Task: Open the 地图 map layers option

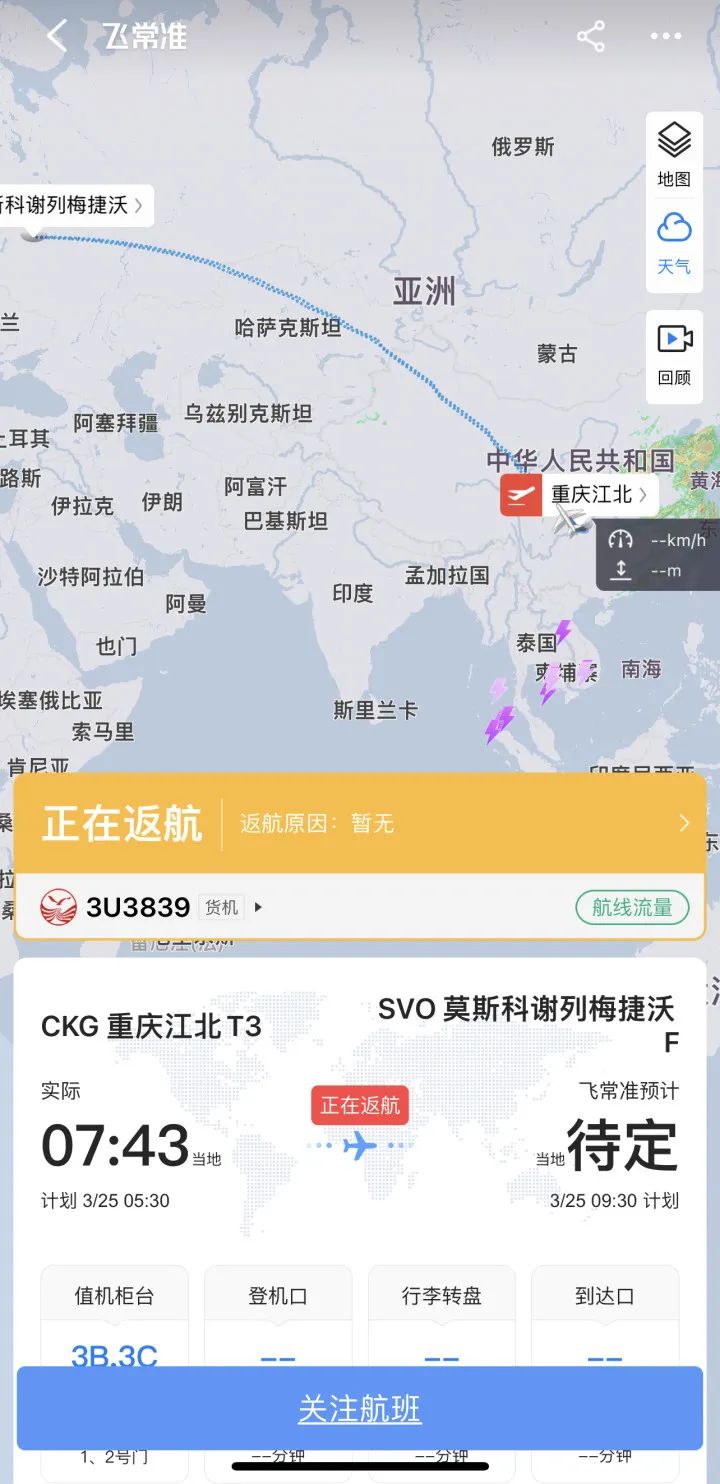Action: (x=674, y=155)
